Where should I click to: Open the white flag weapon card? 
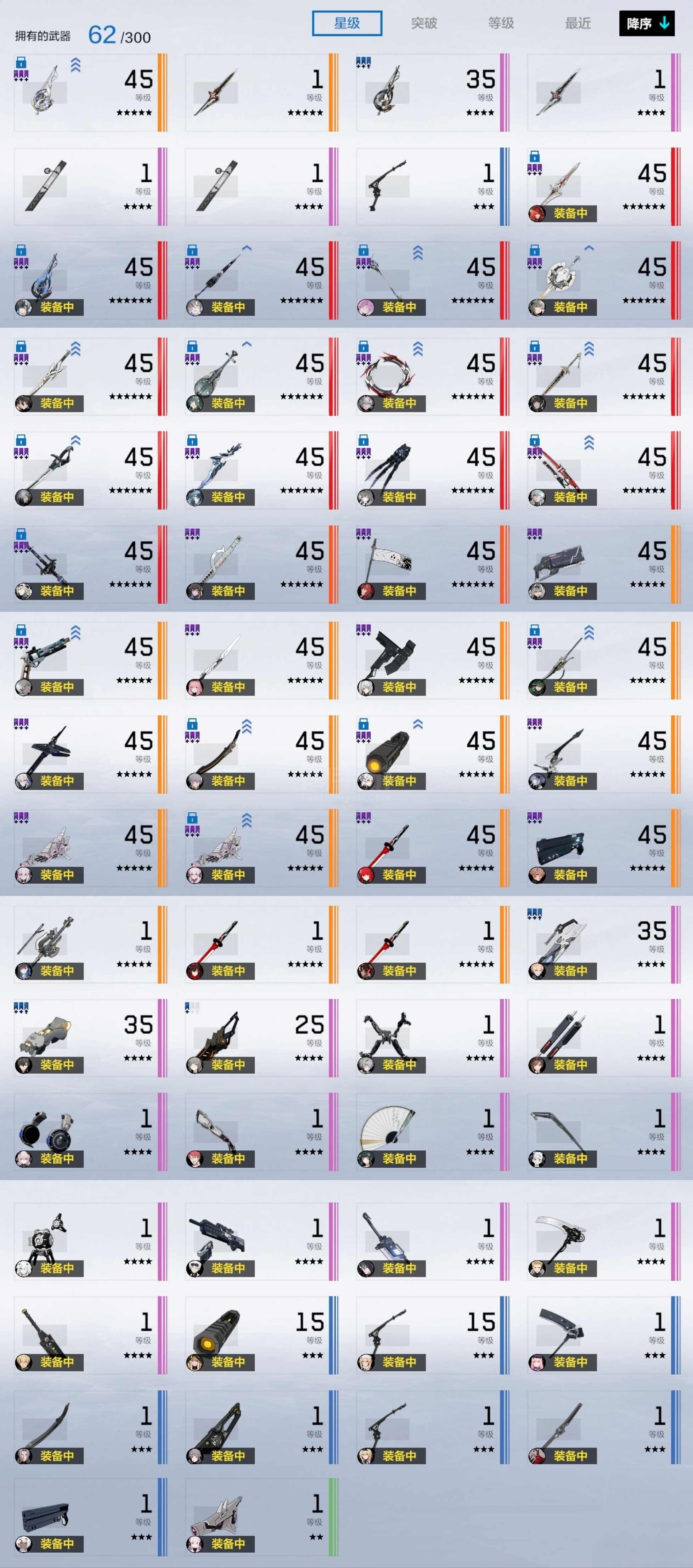(433, 564)
